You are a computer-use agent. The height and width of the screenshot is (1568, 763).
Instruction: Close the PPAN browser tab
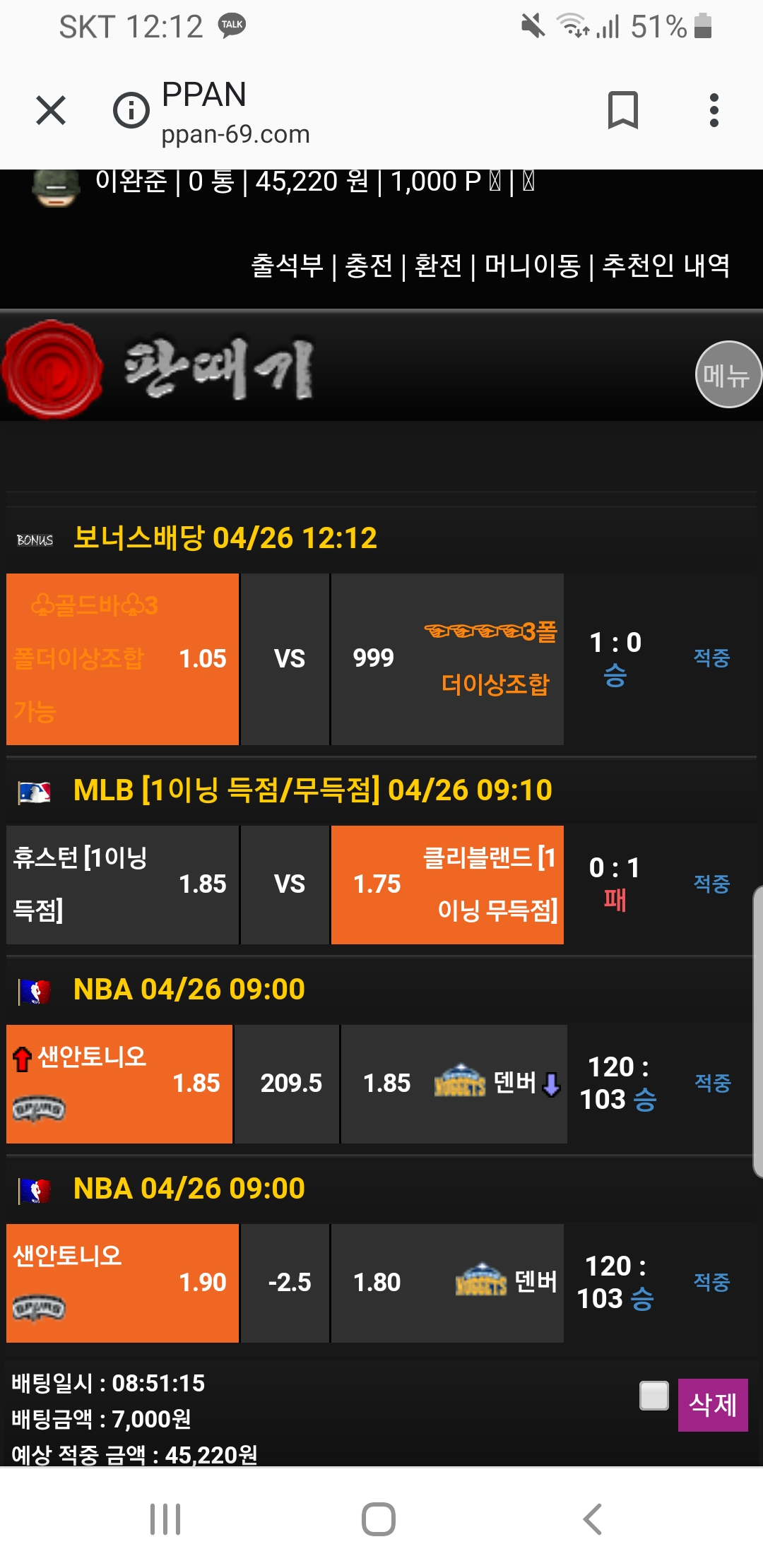click(51, 111)
